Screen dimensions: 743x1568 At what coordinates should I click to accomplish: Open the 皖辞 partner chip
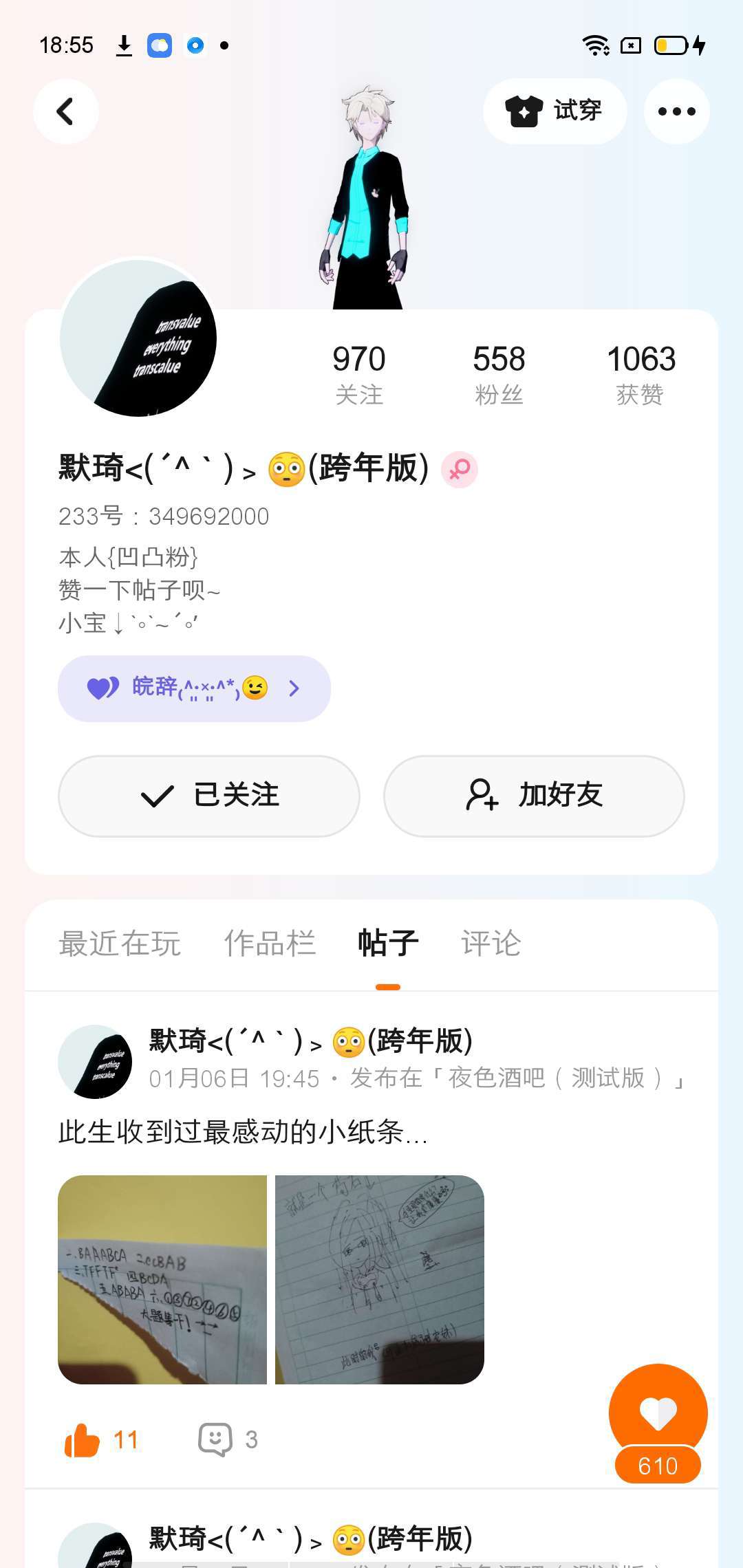[194, 688]
